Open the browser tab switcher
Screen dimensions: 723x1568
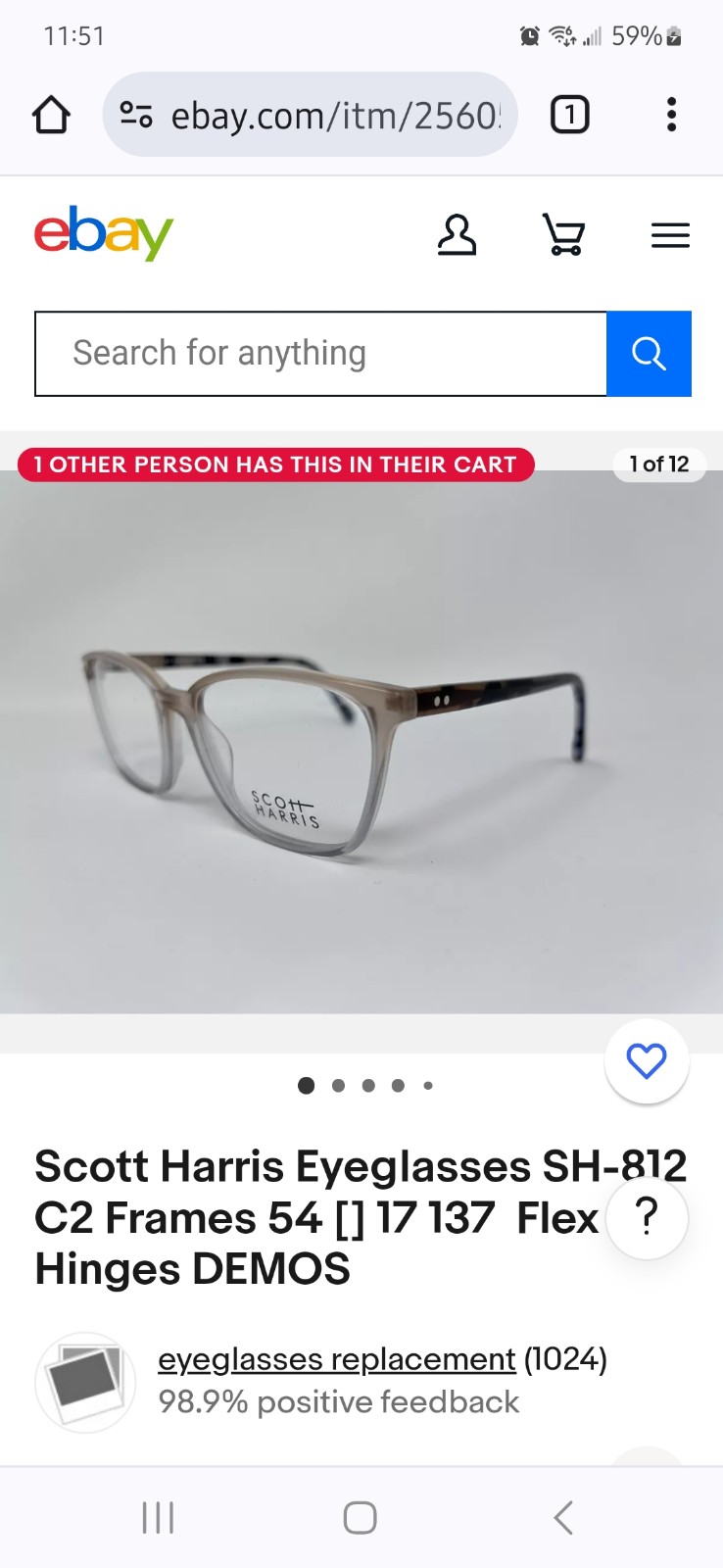click(569, 115)
